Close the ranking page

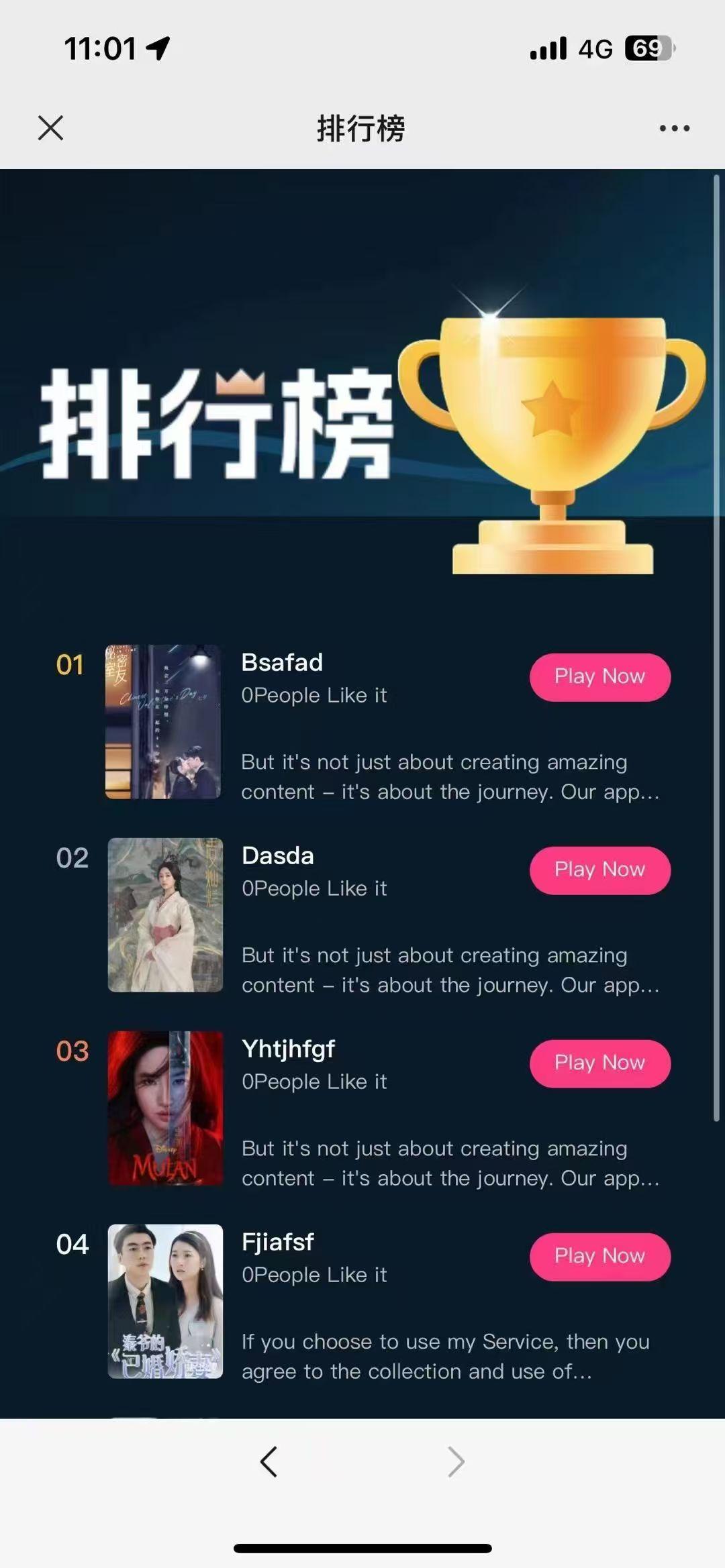click(x=50, y=127)
